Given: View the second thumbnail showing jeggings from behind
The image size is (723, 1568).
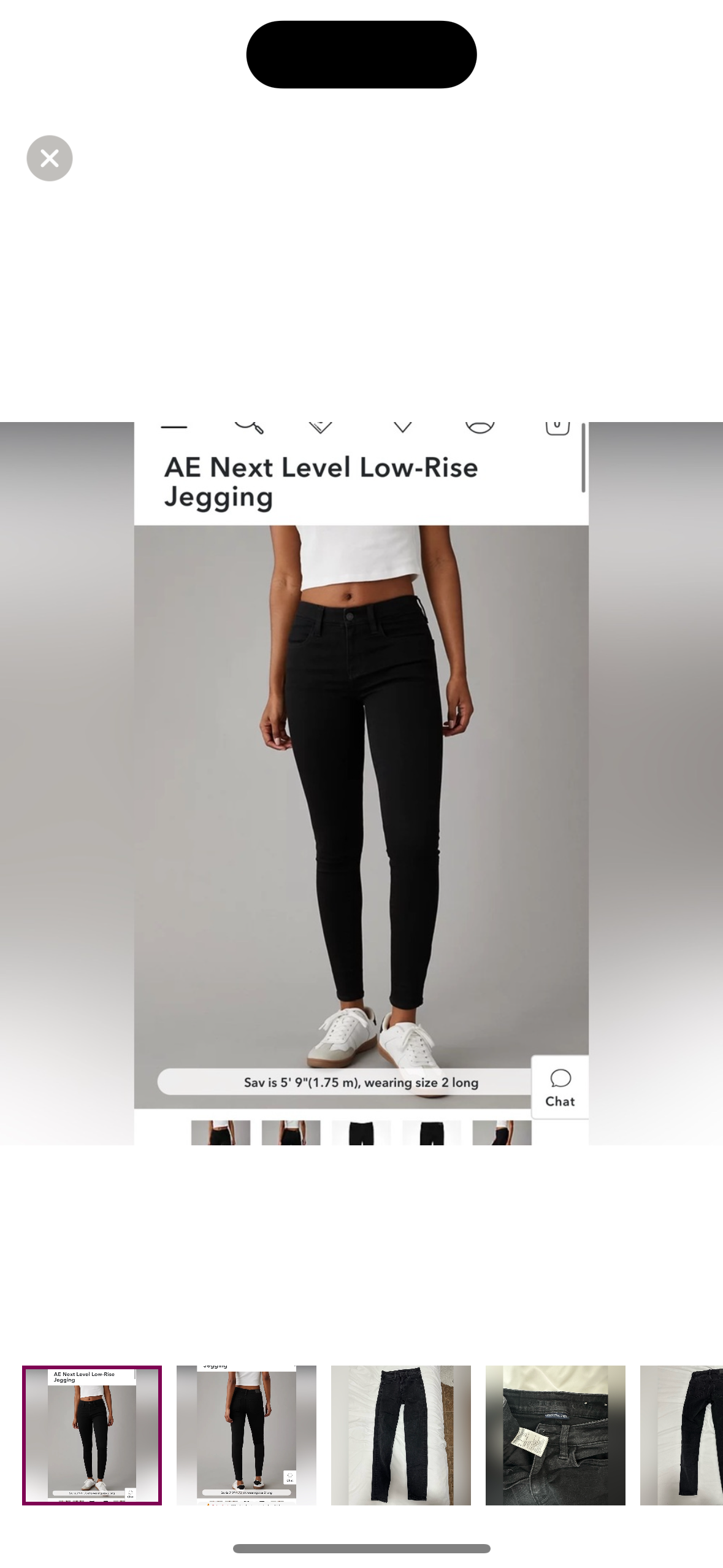Looking at the screenshot, I should click(x=247, y=1435).
